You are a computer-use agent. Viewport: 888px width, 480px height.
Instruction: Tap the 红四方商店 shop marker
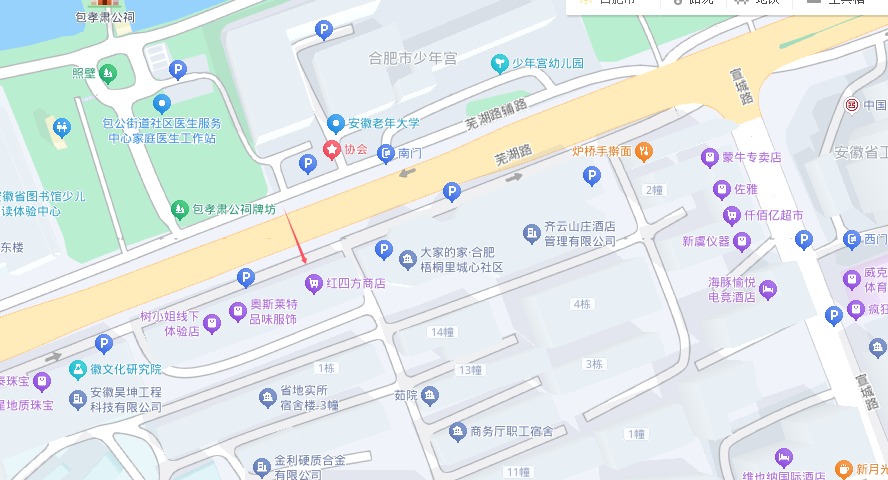(314, 283)
